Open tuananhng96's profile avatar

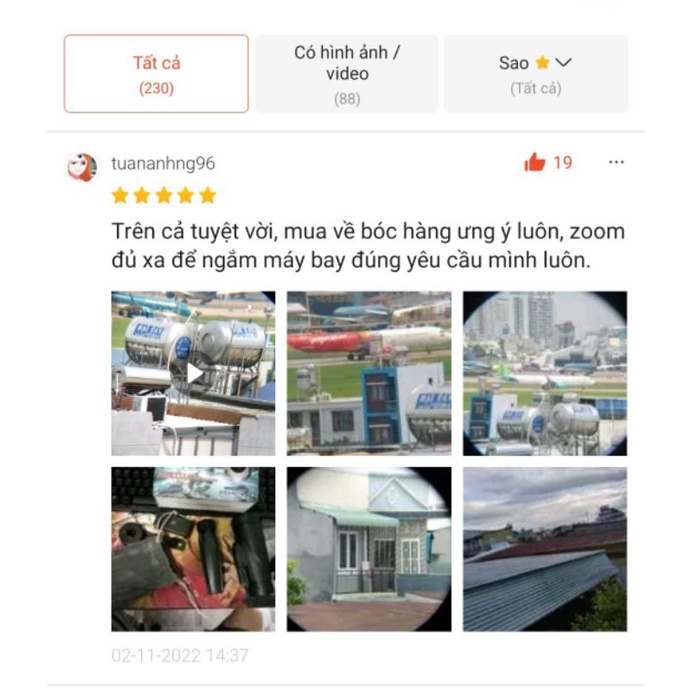point(82,166)
